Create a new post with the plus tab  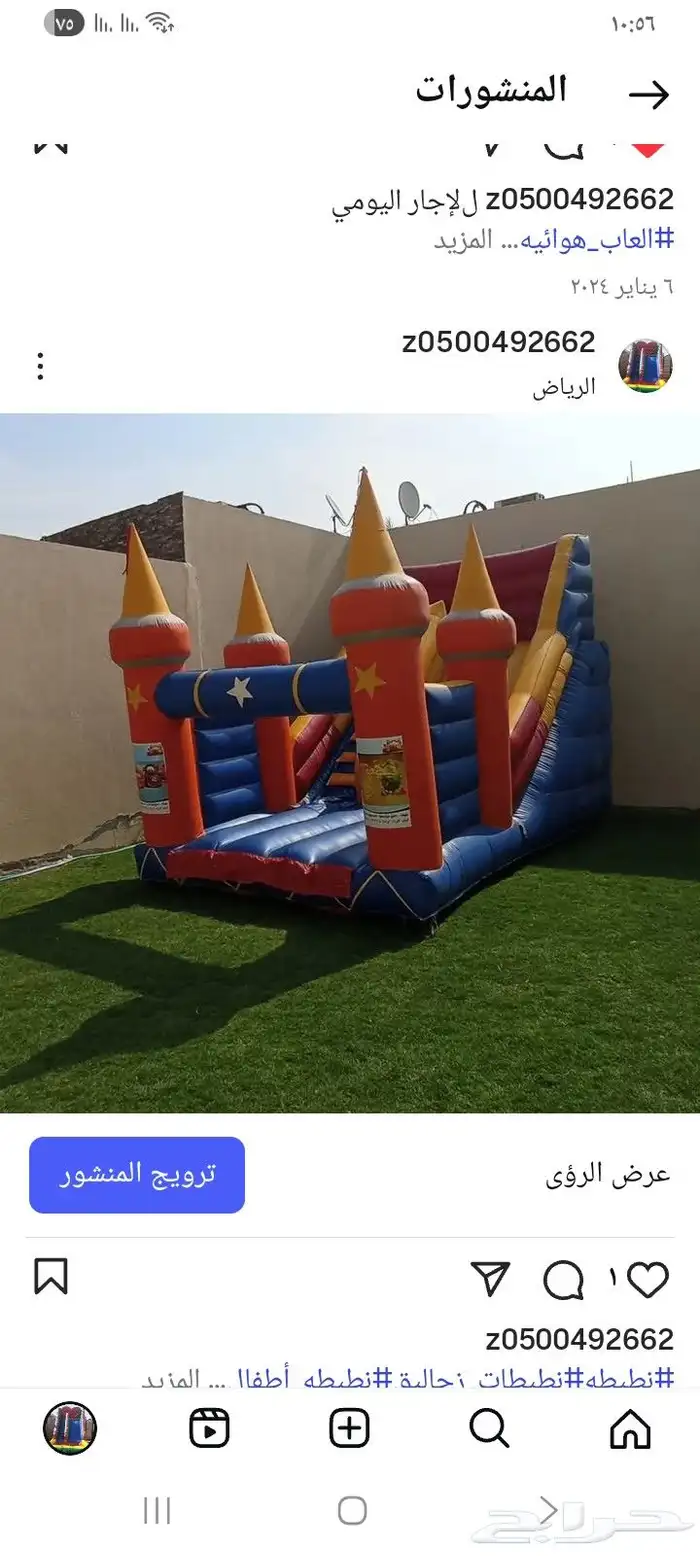(x=350, y=1429)
